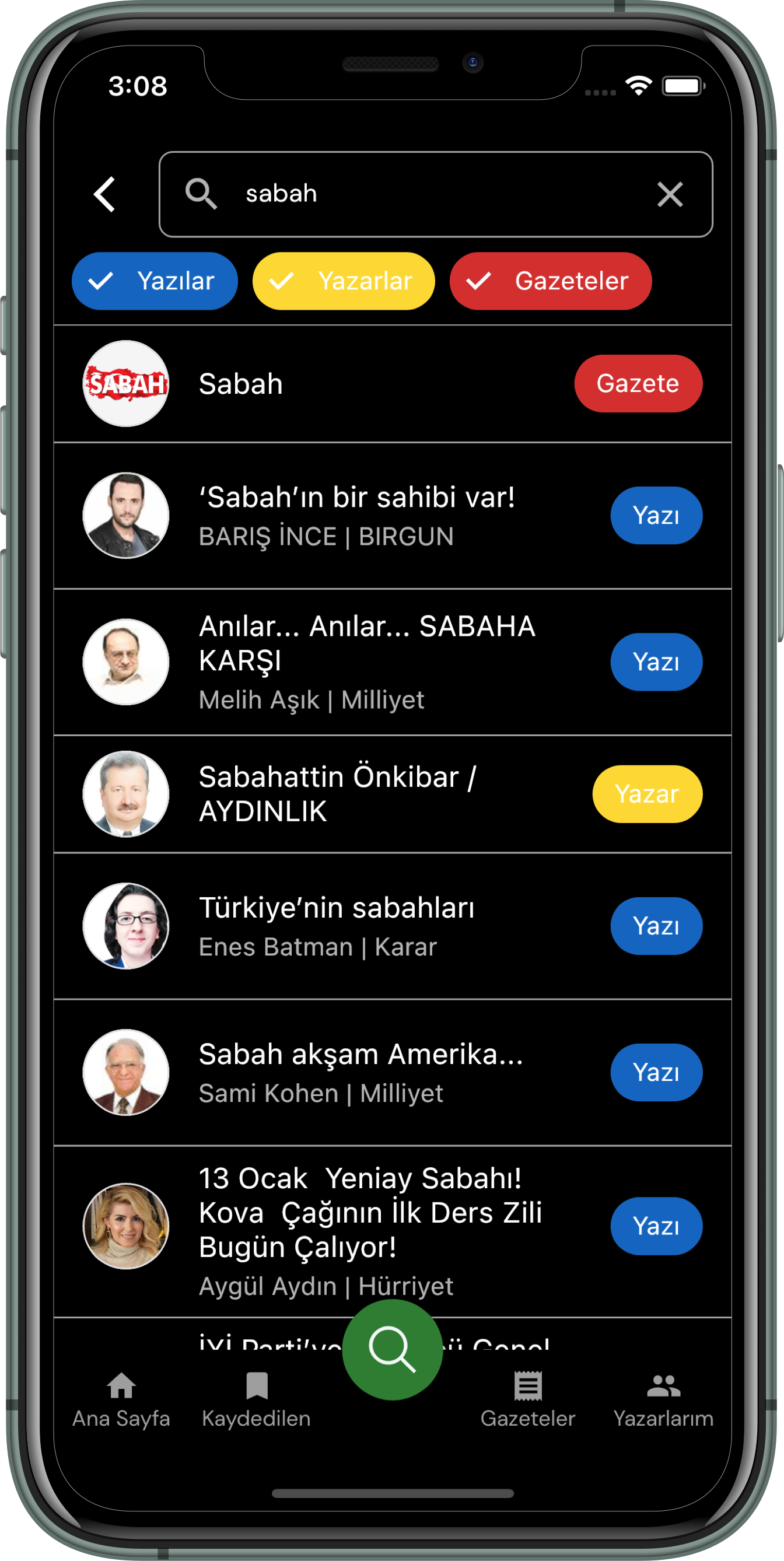Switch to the Kaydedilen tab
Screen dimensions: 784x1561
pos(256,1400)
